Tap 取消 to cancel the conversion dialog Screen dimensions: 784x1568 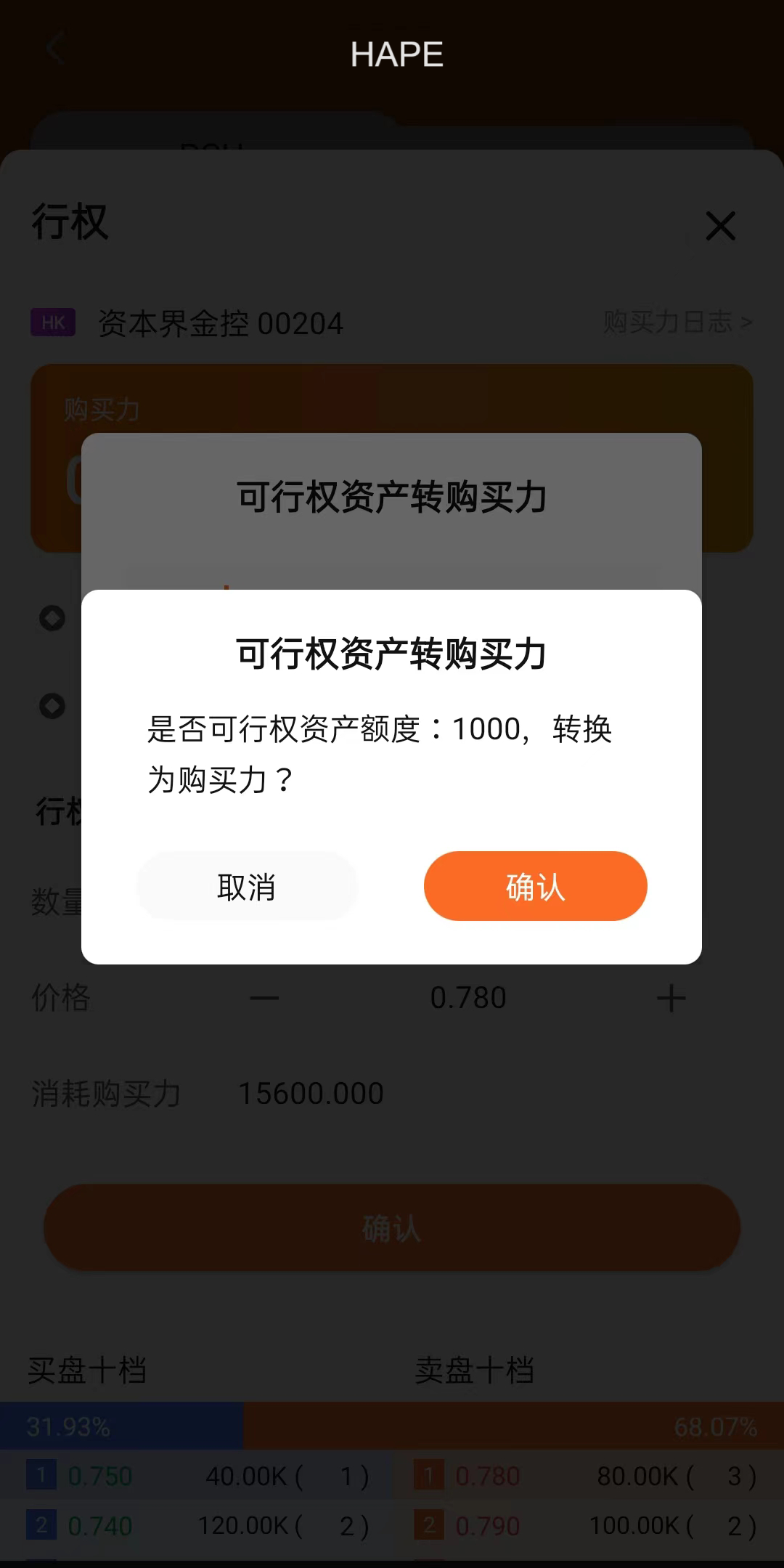click(247, 886)
